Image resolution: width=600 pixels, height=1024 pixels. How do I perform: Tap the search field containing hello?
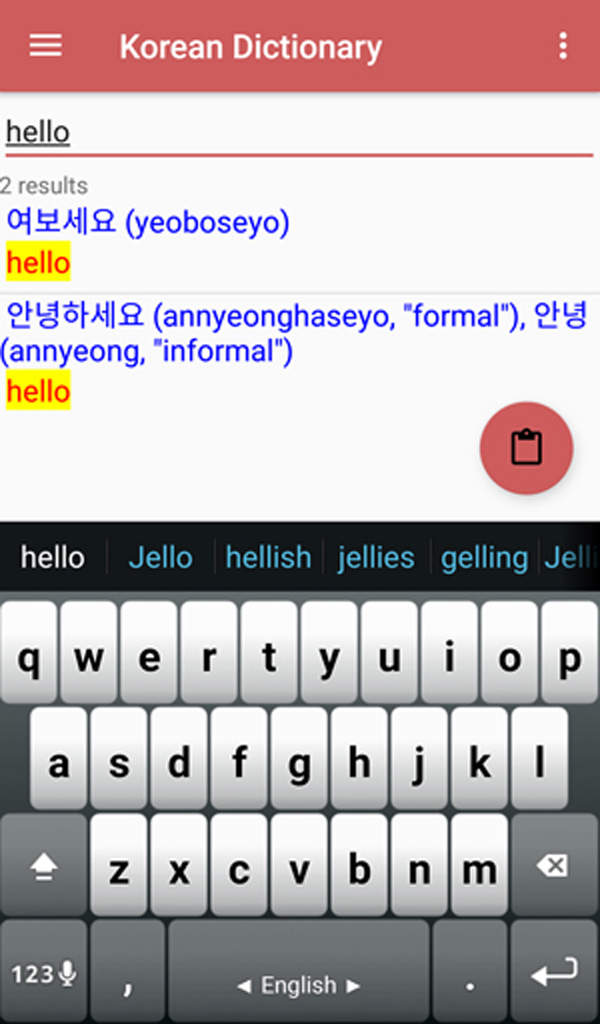coord(298,133)
